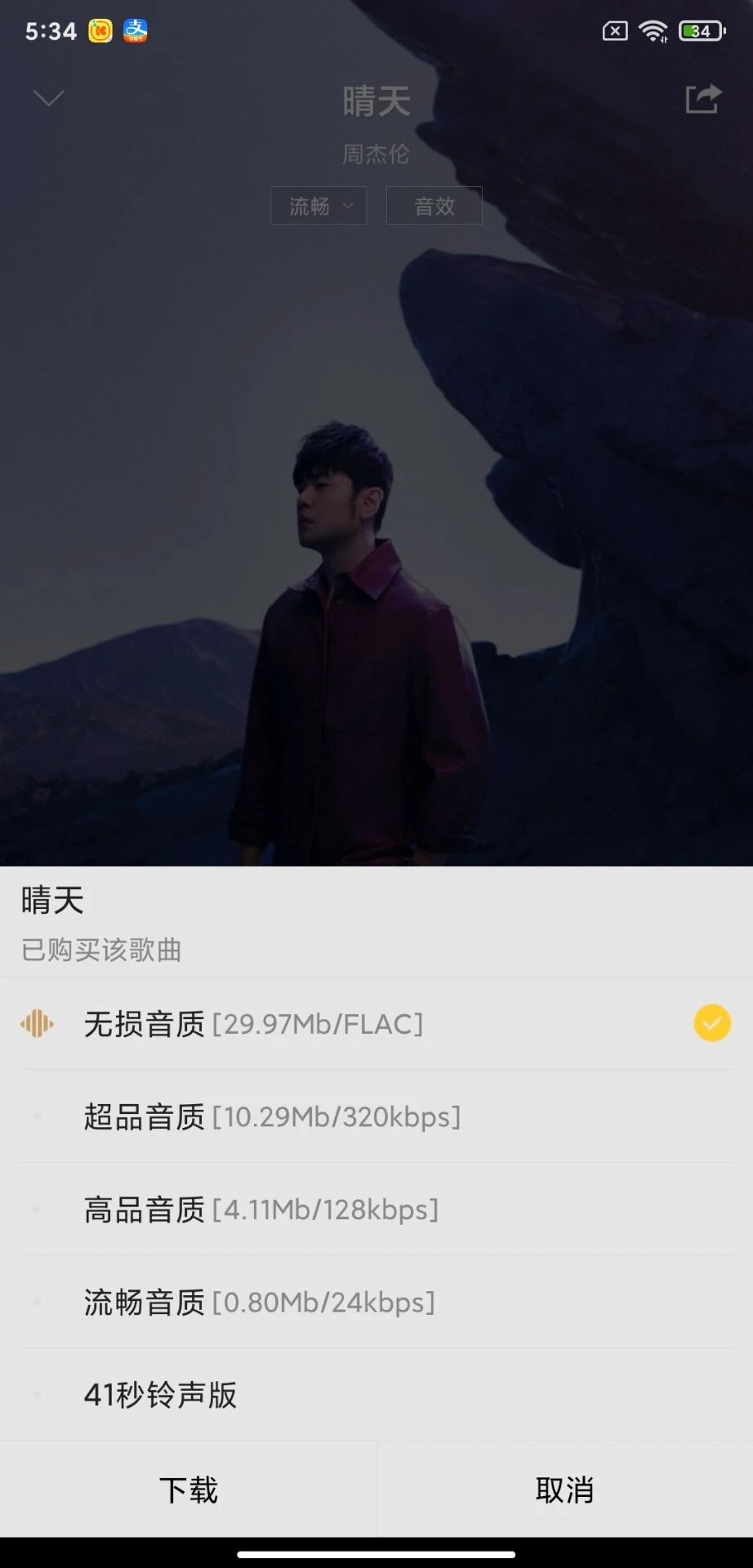Select 高品音质 128kbps option
The height and width of the screenshot is (1568, 753).
pyautogui.click(x=376, y=1209)
